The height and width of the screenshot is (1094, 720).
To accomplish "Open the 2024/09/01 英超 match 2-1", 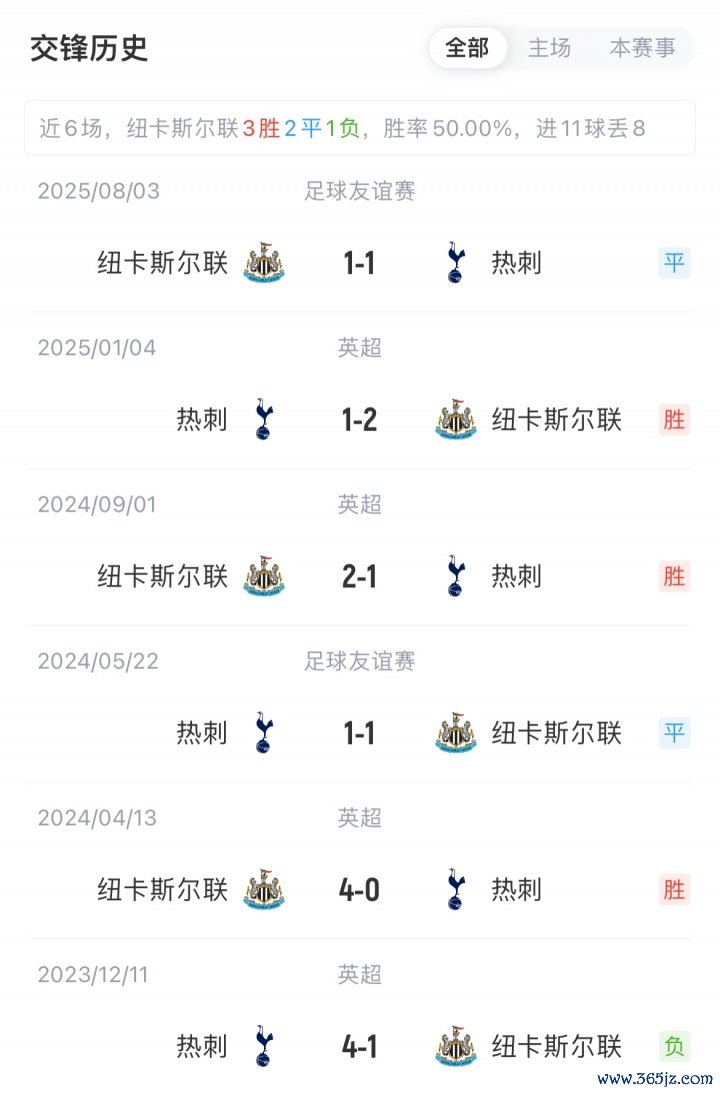I will click(x=359, y=576).
